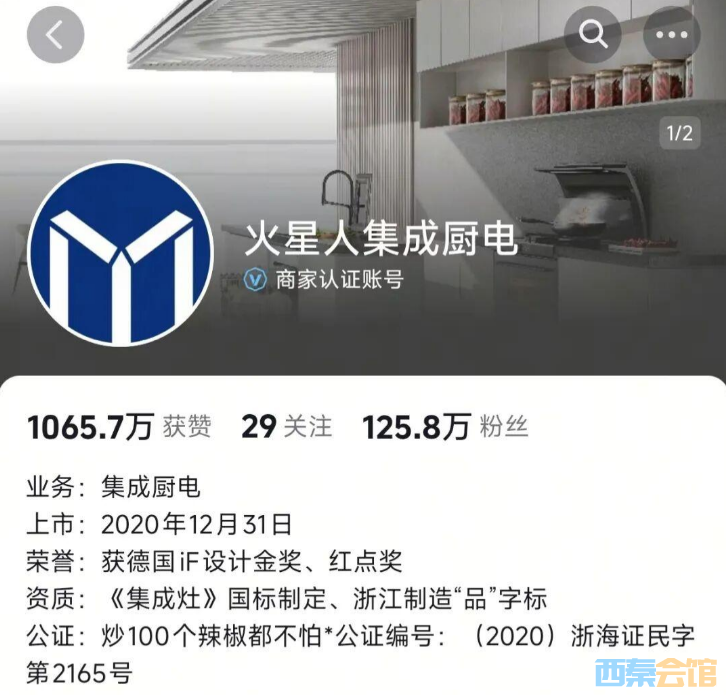Open the three-dot overflow menu
The width and height of the screenshot is (726, 695).
672,35
